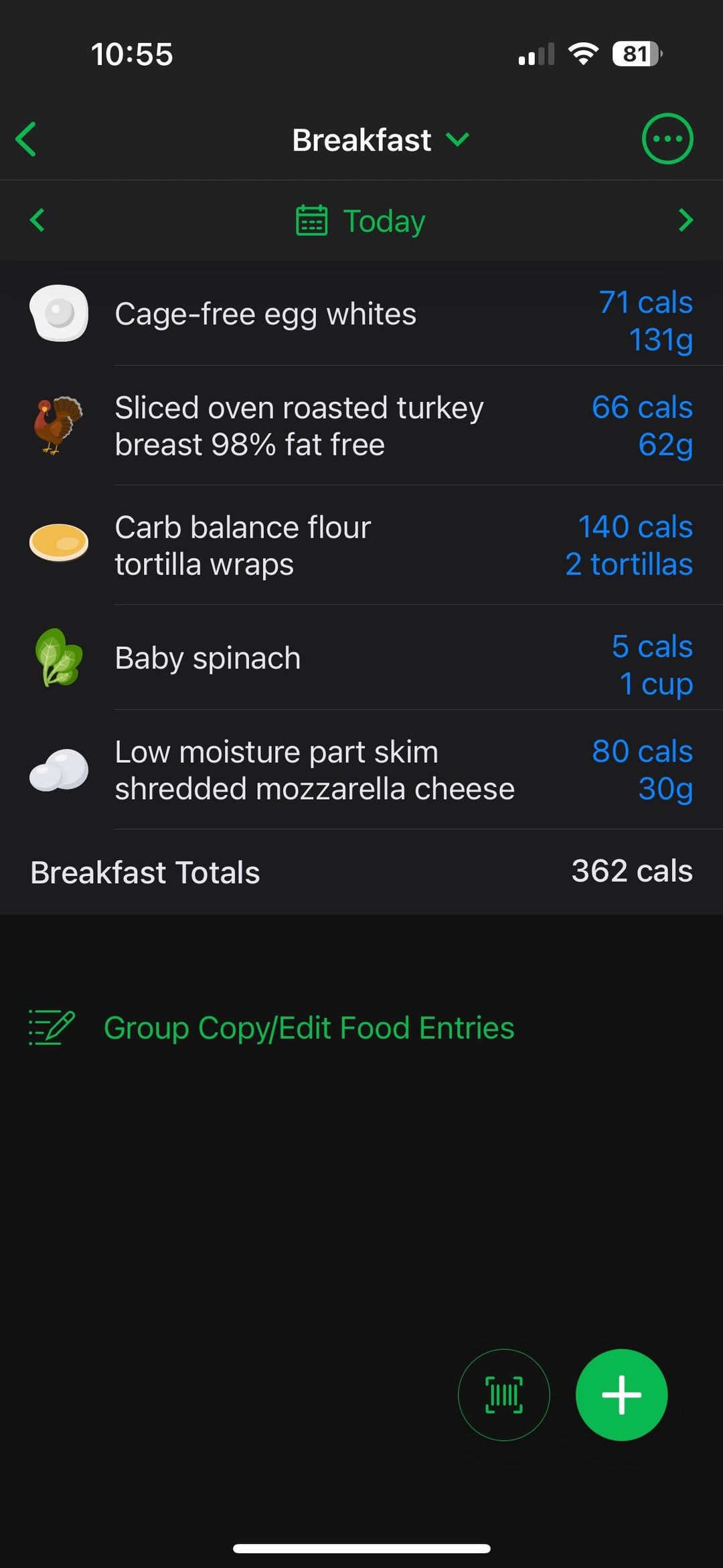This screenshot has width=723, height=1568.
Task: View the shredded mozzarella cheese entry
Action: click(x=361, y=770)
